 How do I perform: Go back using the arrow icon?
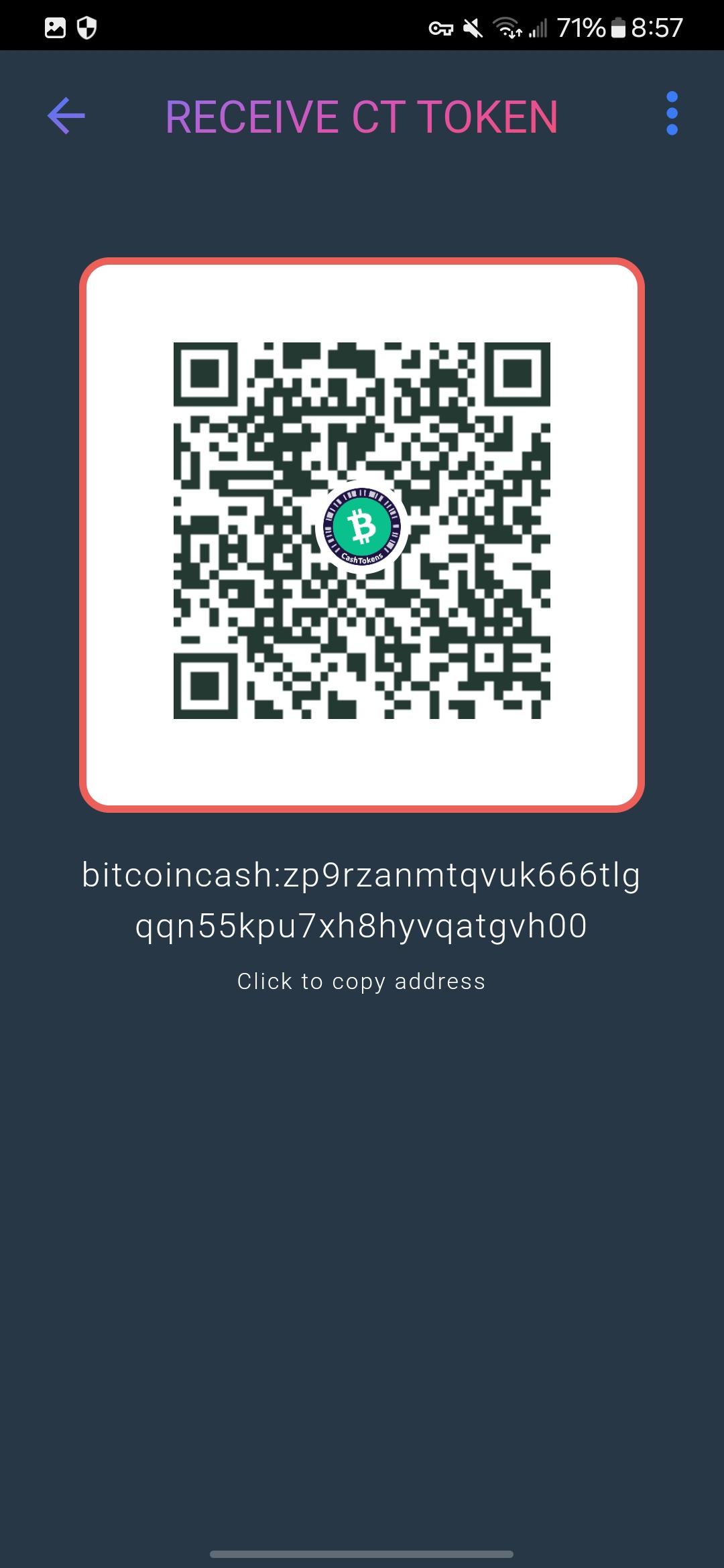pyautogui.click(x=66, y=116)
